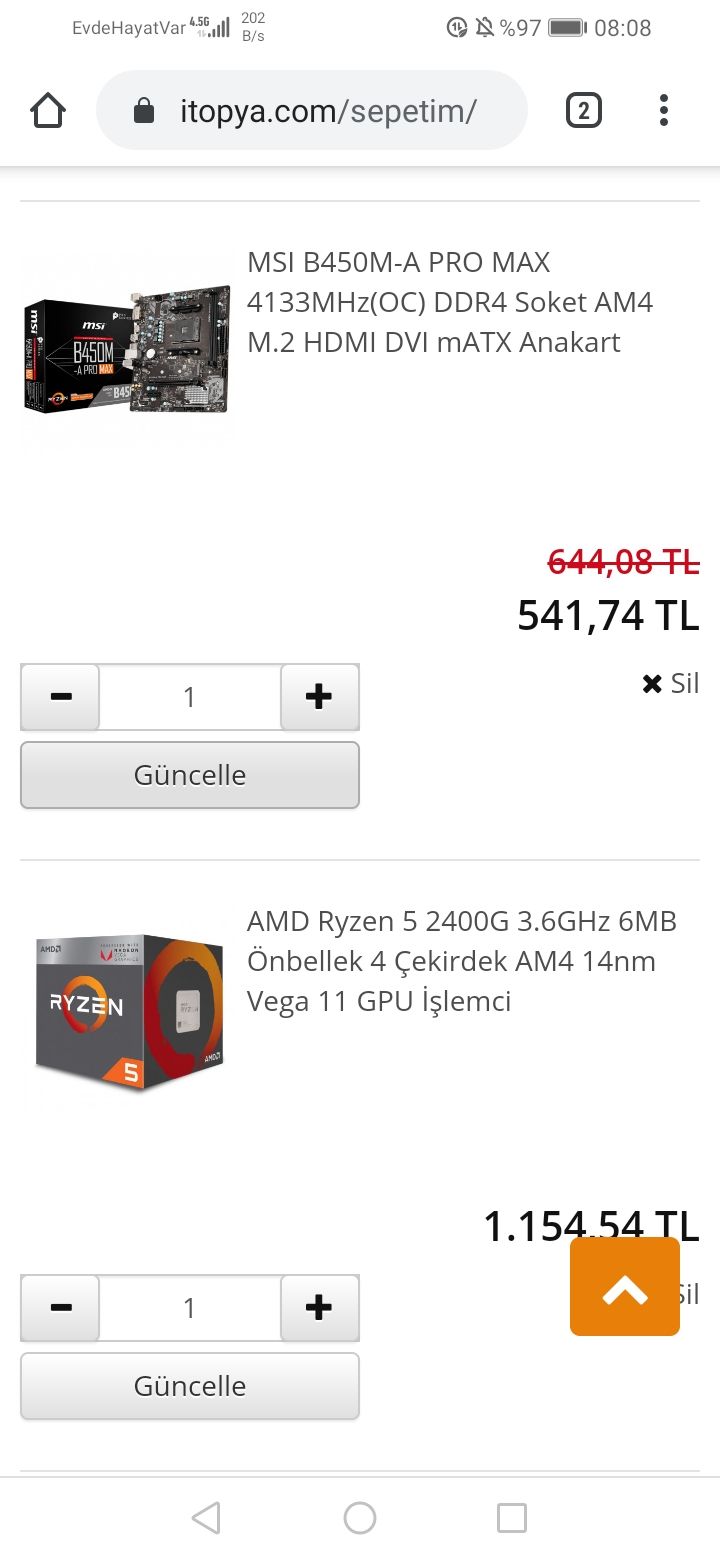Increase the Ryzen 5 2400G quantity
The image size is (720, 1560).
click(x=319, y=1308)
